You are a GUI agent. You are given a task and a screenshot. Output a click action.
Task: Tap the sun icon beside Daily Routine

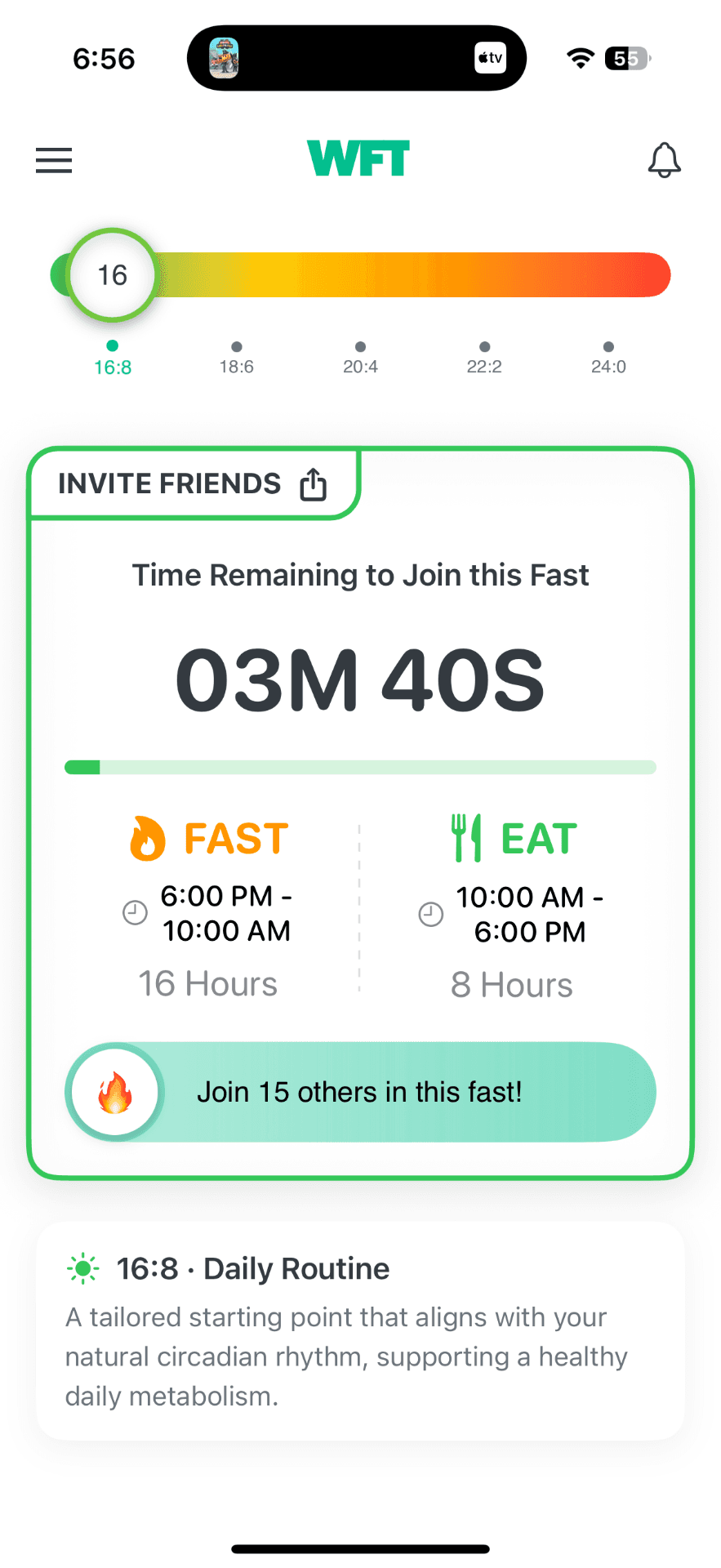coord(82,1268)
